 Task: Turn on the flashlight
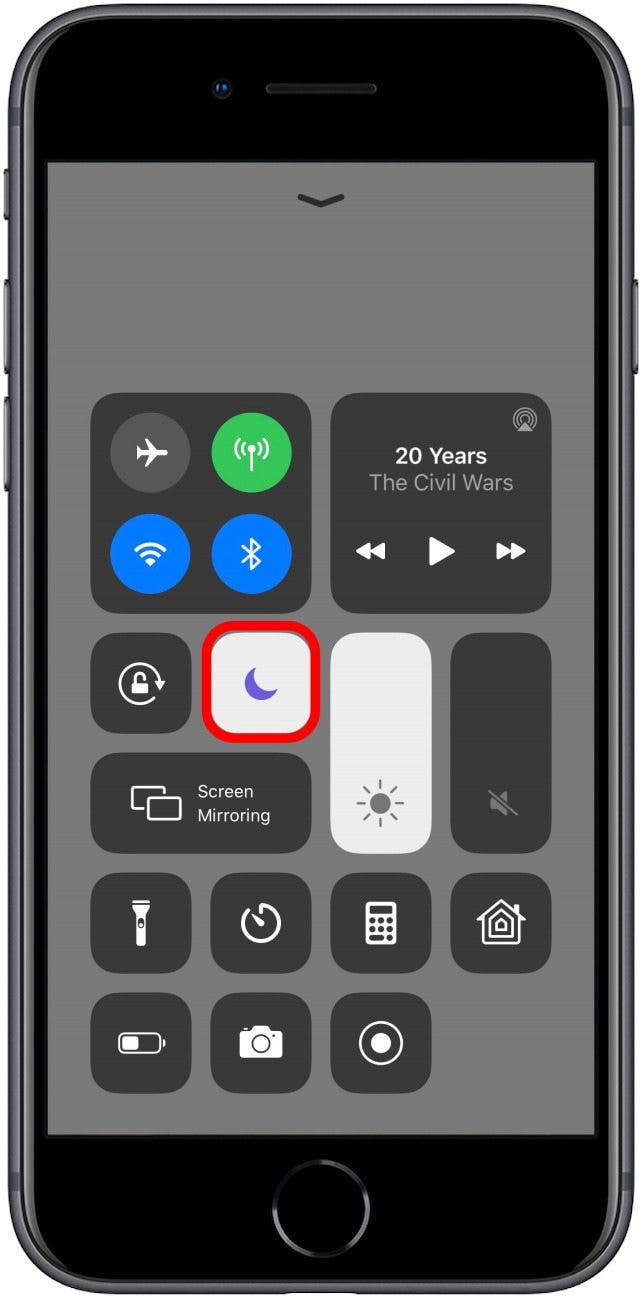pos(141,923)
